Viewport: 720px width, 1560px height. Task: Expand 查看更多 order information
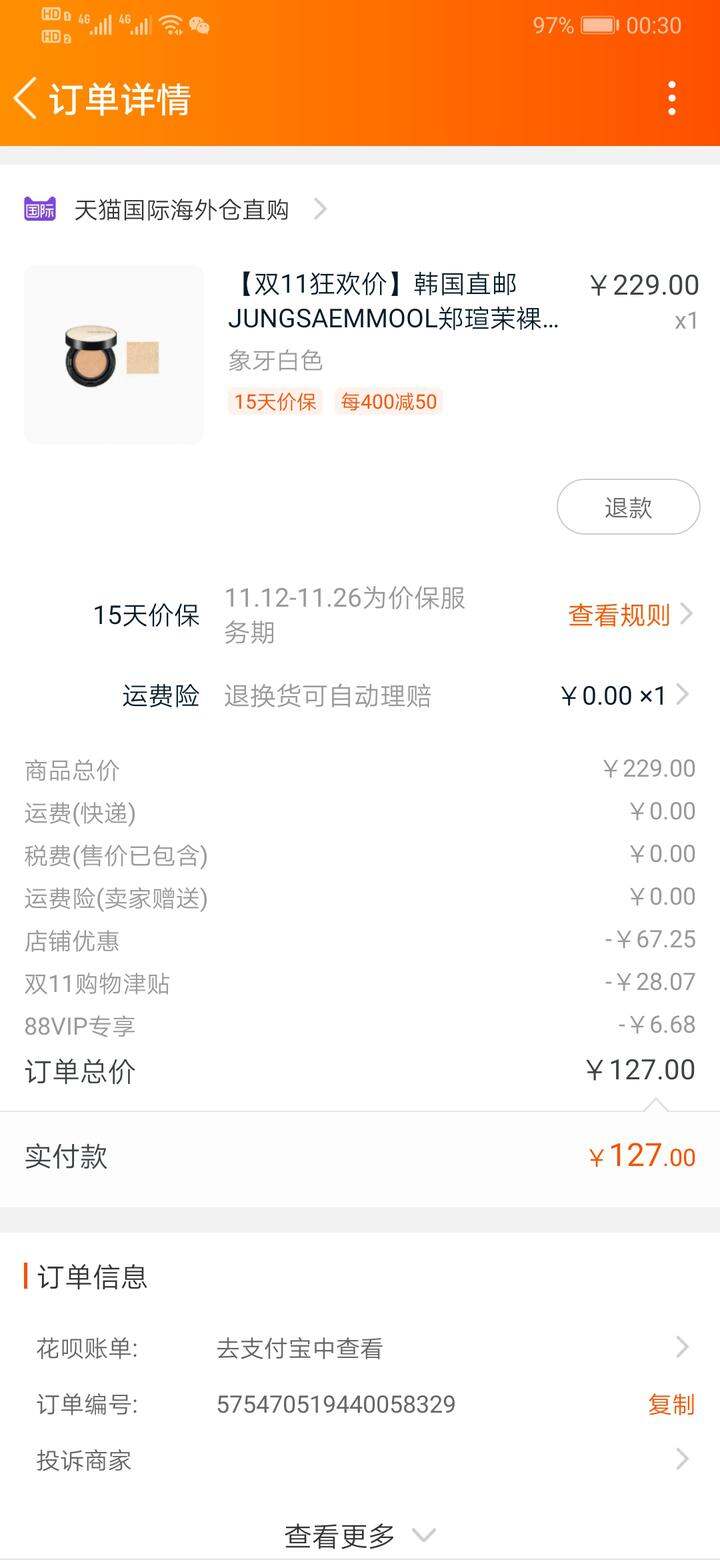point(360,1534)
